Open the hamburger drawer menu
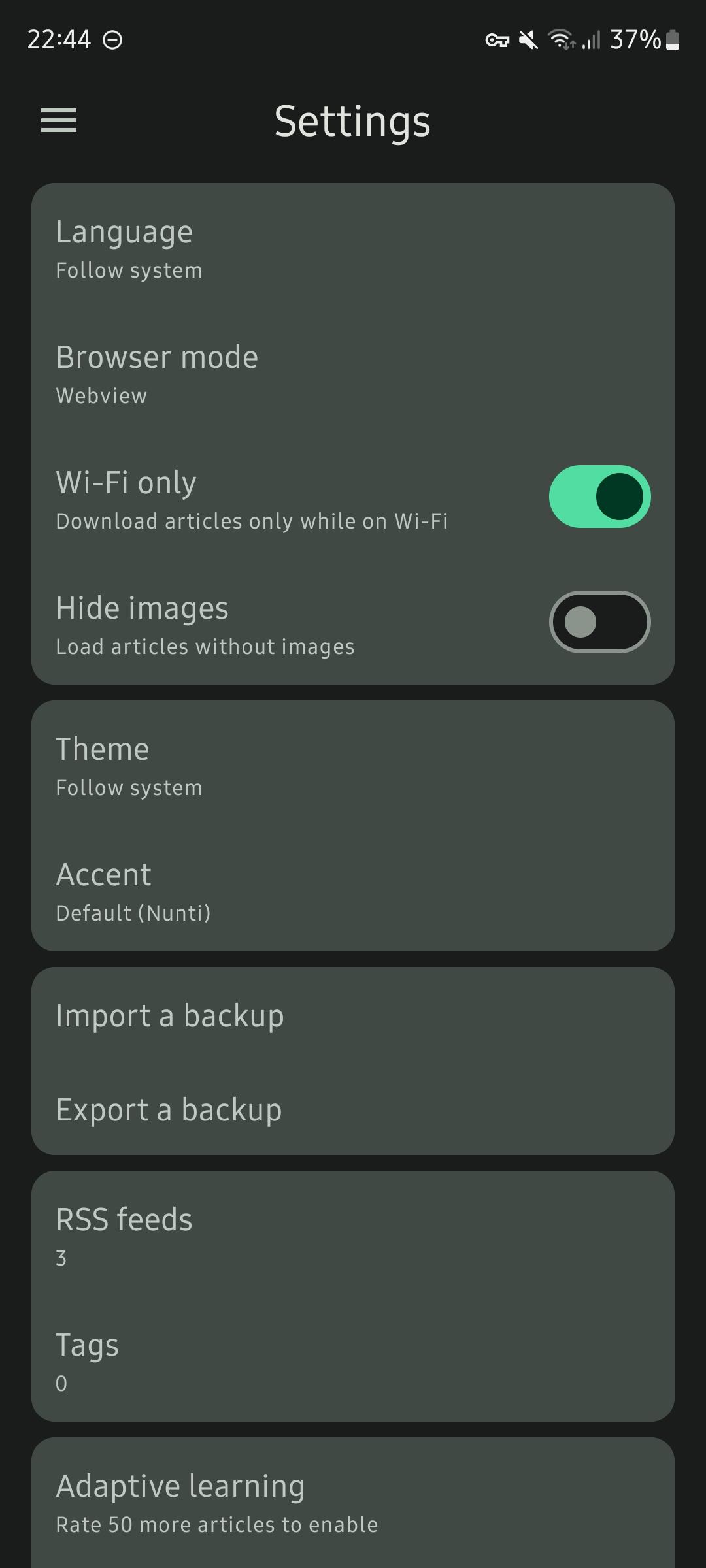 click(59, 121)
